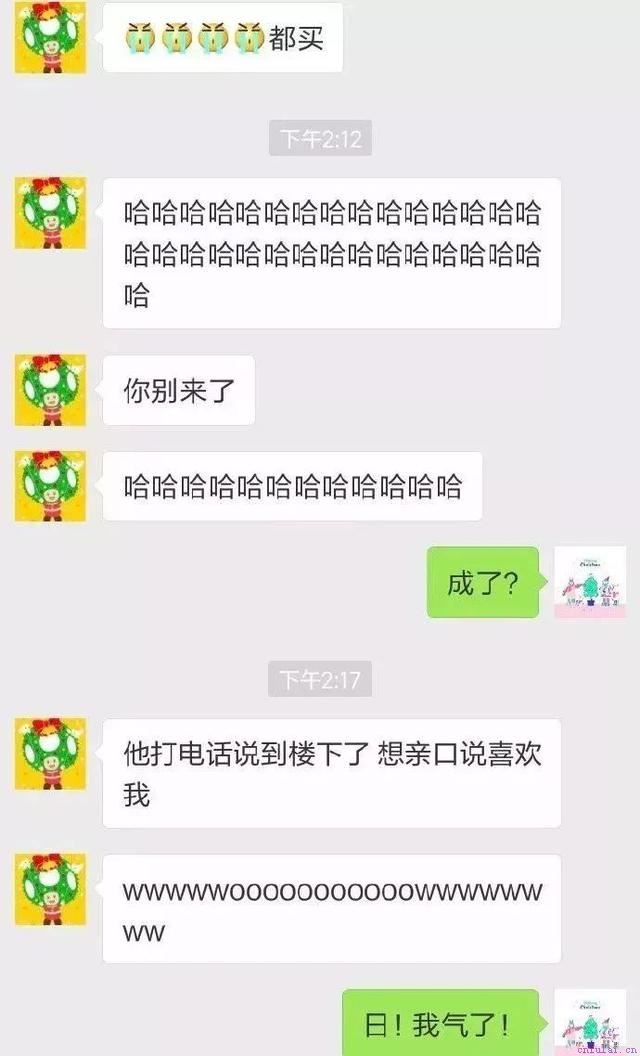
Task: Open contact avatar beside "都买" message
Action: [51, 37]
